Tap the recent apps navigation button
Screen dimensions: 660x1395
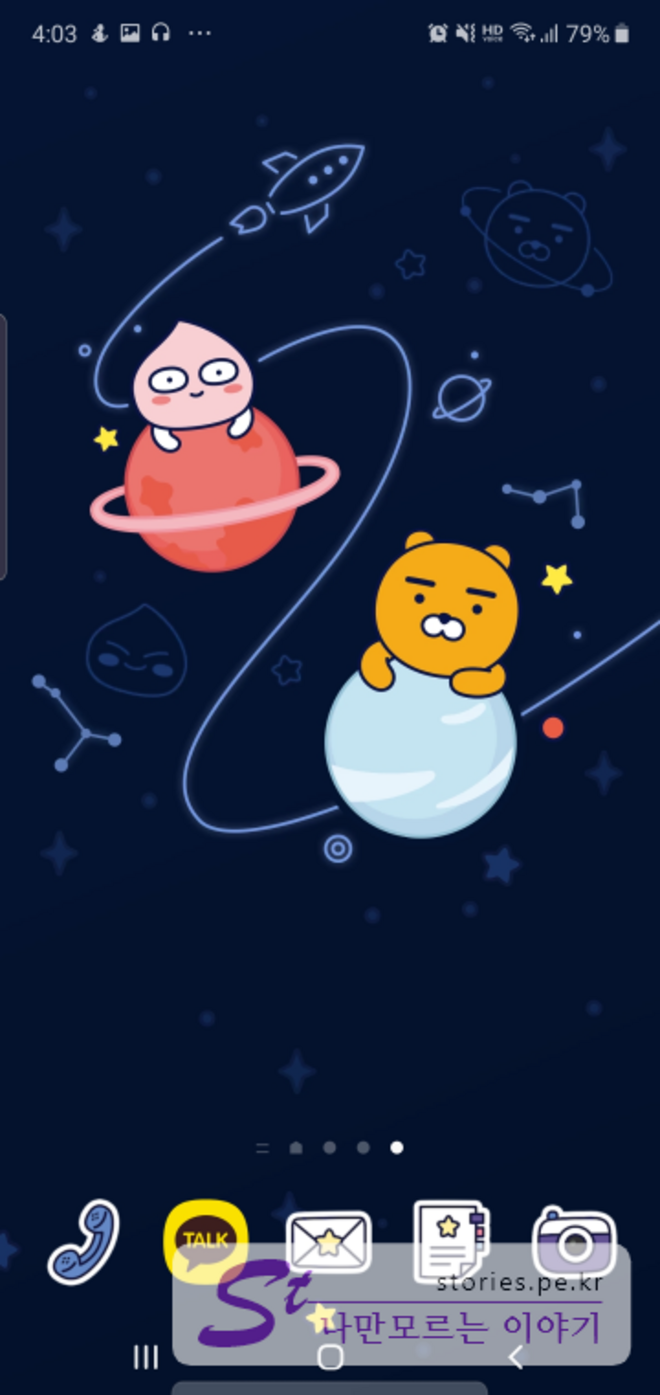click(146, 1357)
